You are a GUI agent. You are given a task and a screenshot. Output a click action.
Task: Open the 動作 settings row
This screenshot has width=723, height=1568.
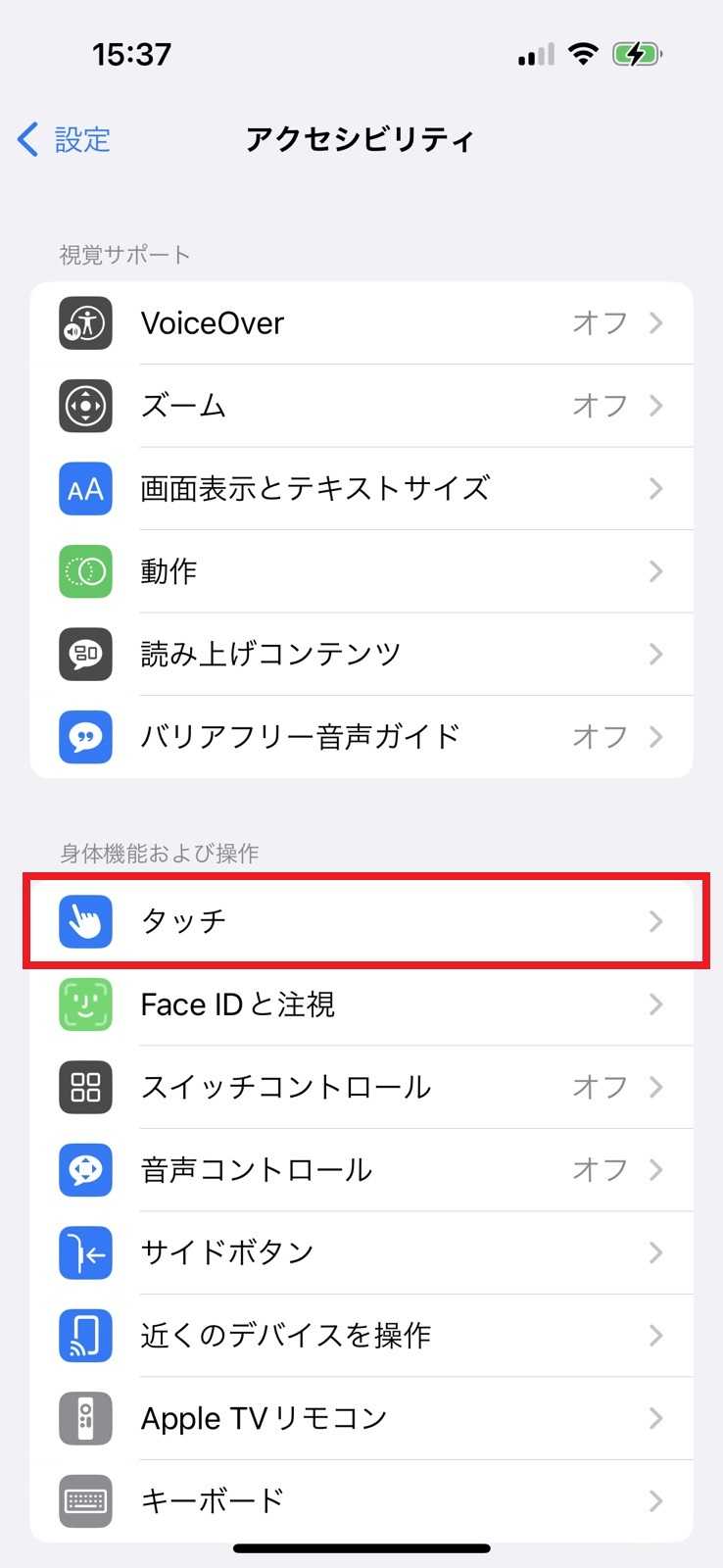(x=361, y=571)
